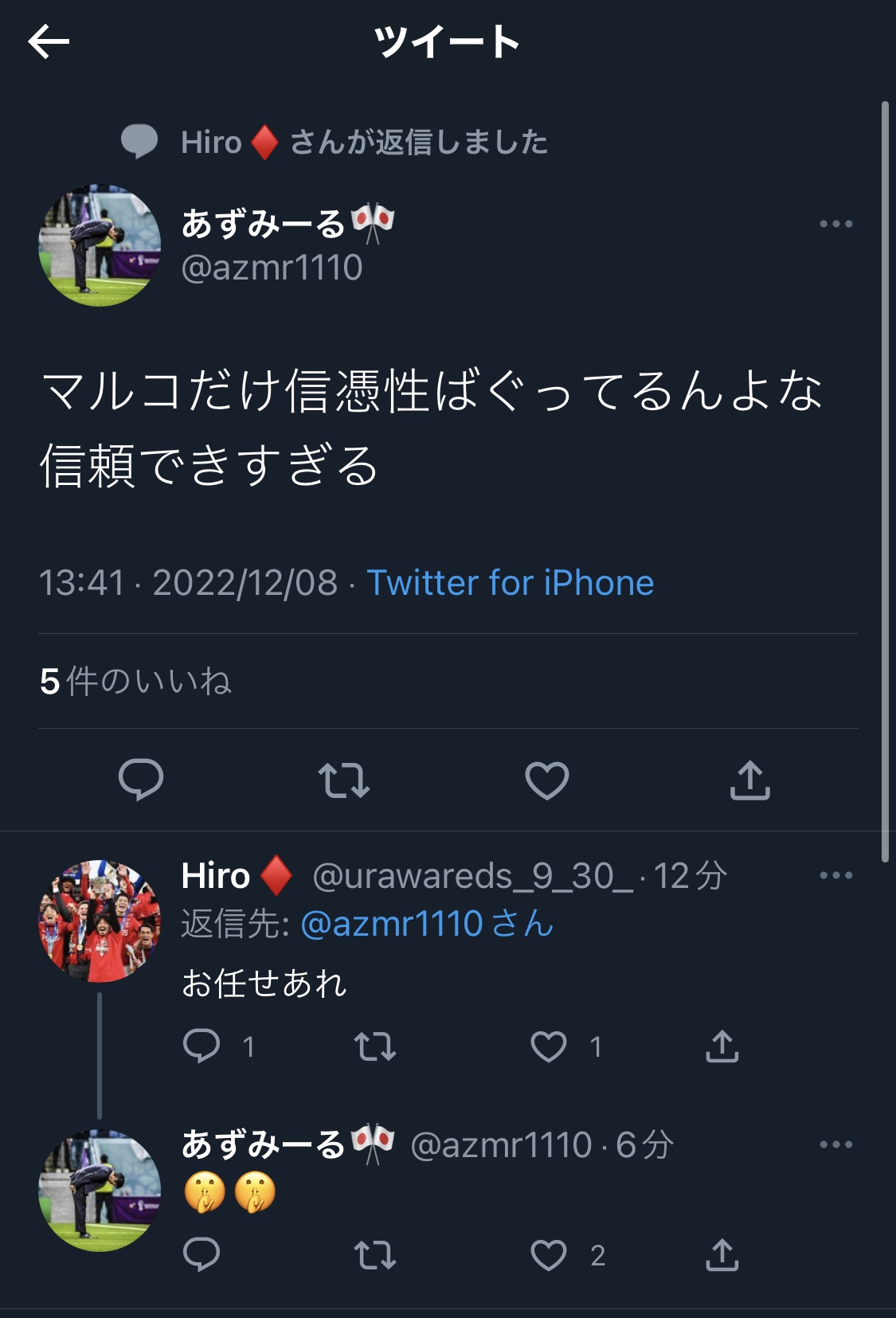The image size is (896, 1318).
Task: Retweet the main tweet
Action: click(344, 780)
